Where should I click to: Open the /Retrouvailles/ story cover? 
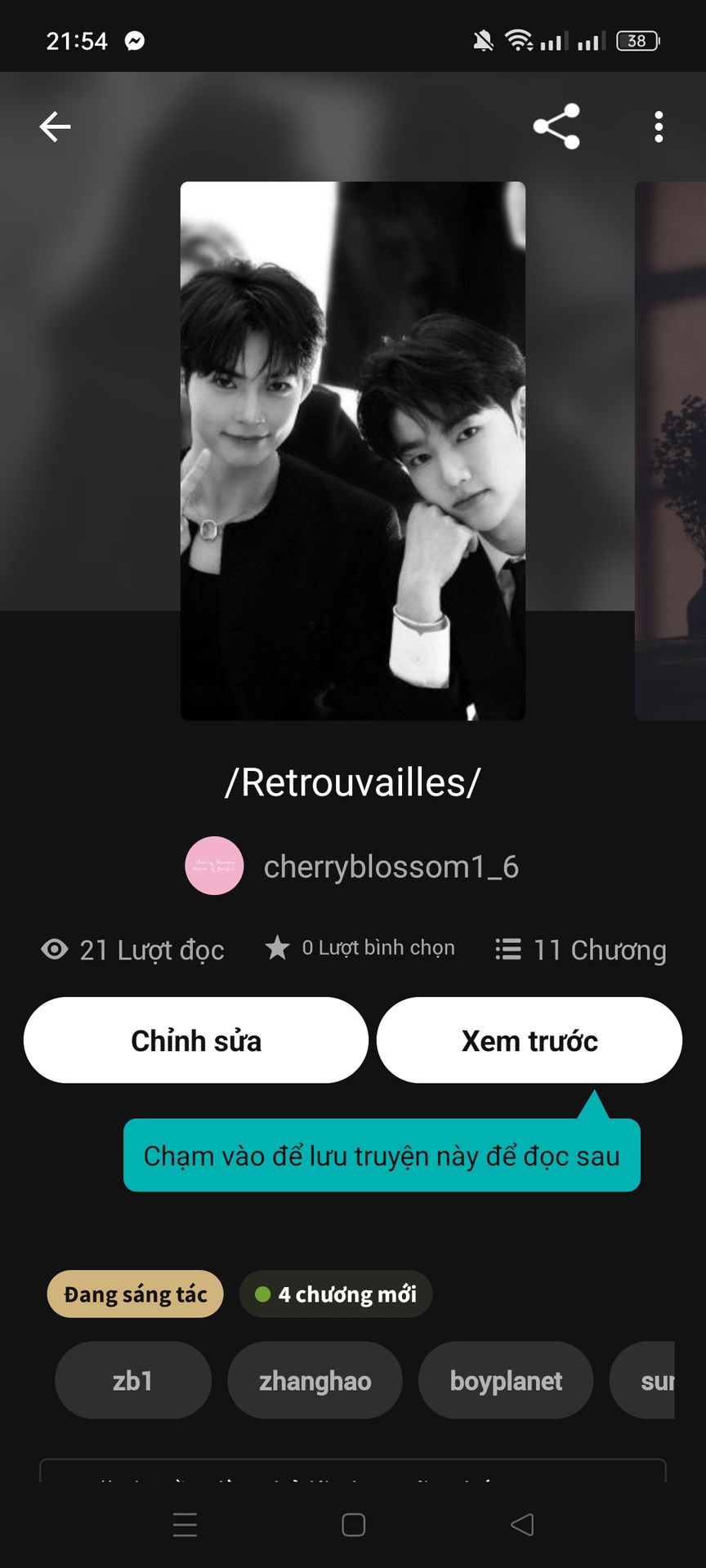coord(353,451)
